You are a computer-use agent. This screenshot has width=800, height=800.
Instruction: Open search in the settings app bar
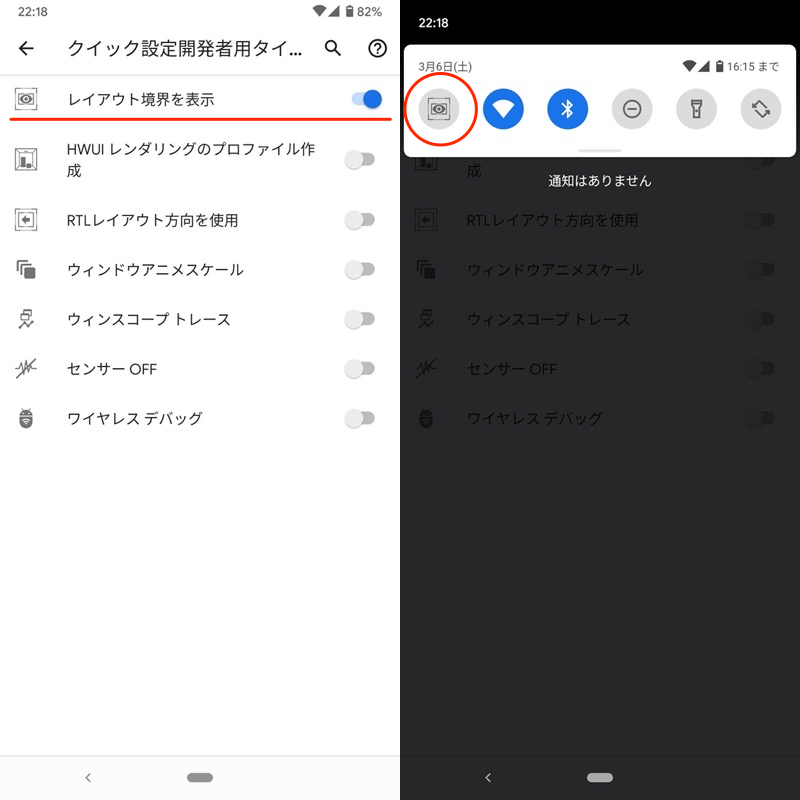(333, 48)
